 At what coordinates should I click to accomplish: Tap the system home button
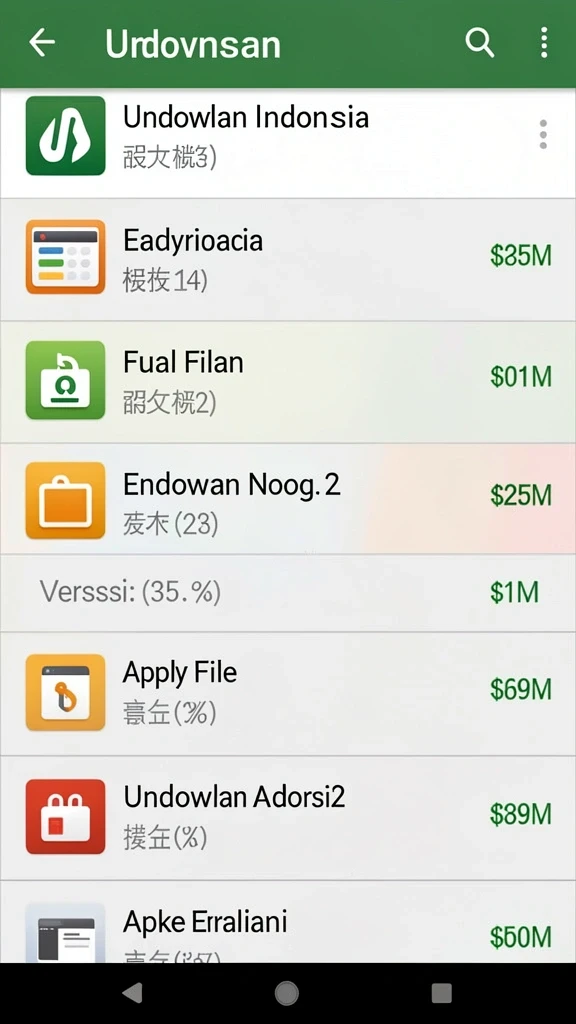coord(287,993)
